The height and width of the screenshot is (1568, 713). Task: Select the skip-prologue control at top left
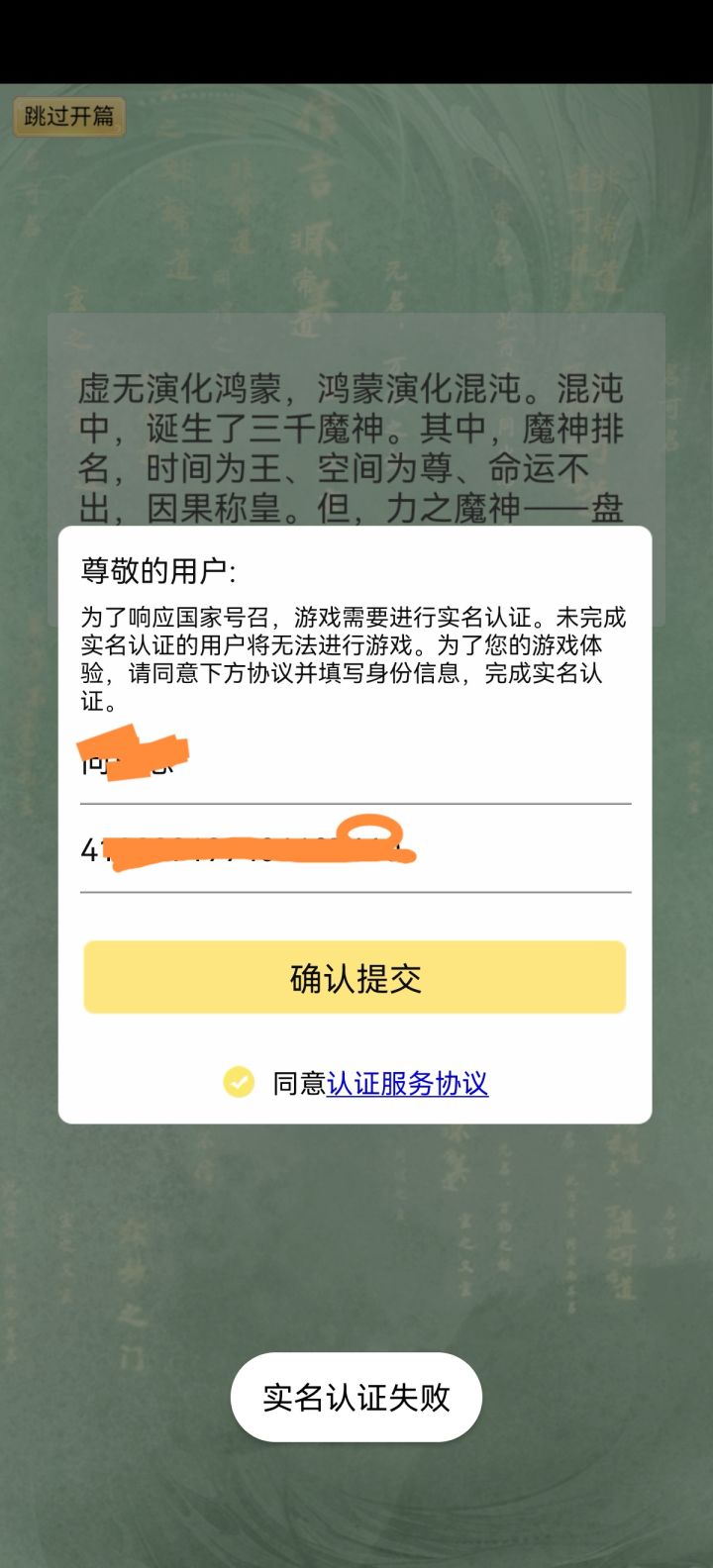coord(67,115)
